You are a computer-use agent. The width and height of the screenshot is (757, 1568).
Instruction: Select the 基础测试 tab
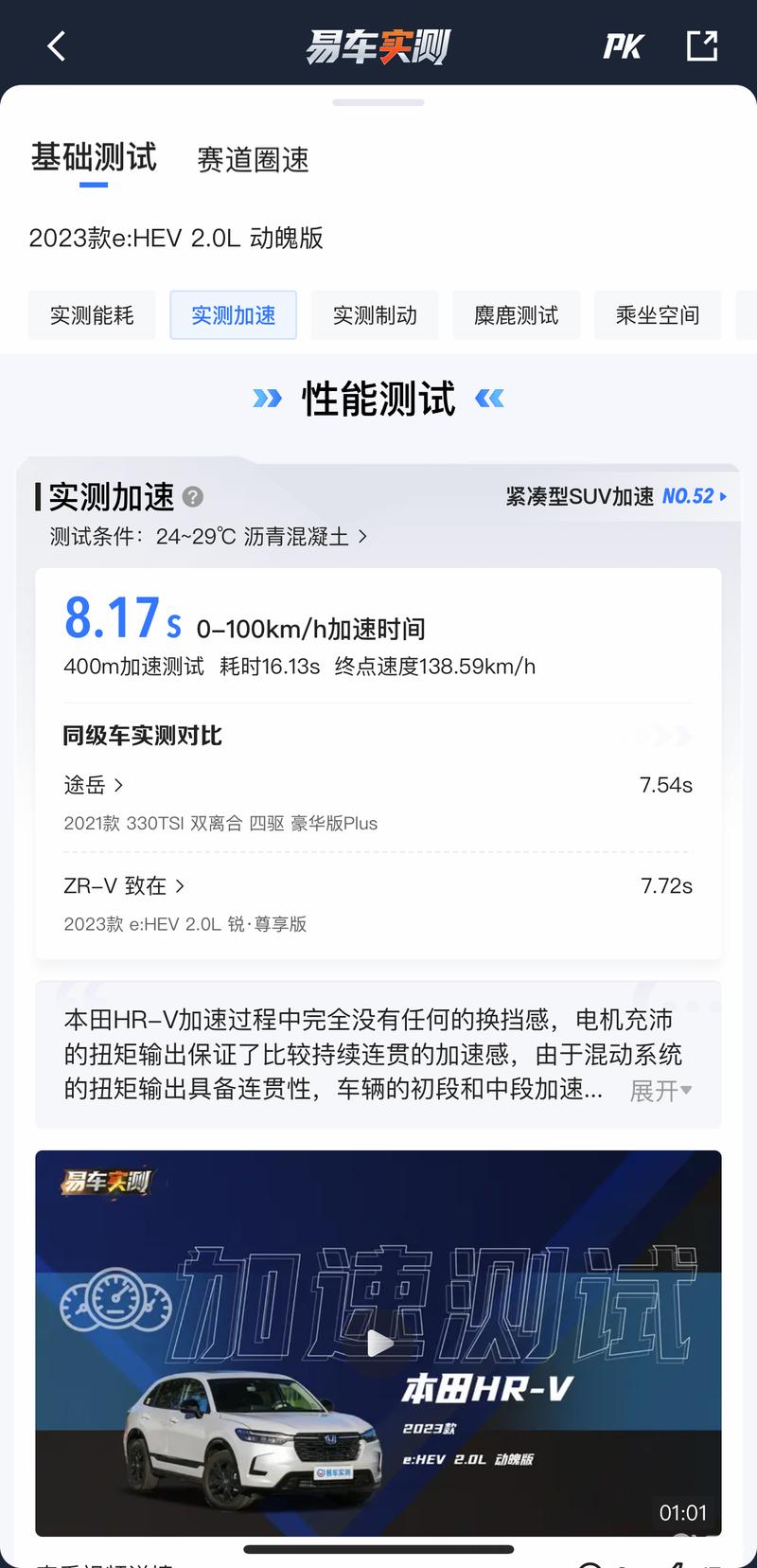coord(94,157)
